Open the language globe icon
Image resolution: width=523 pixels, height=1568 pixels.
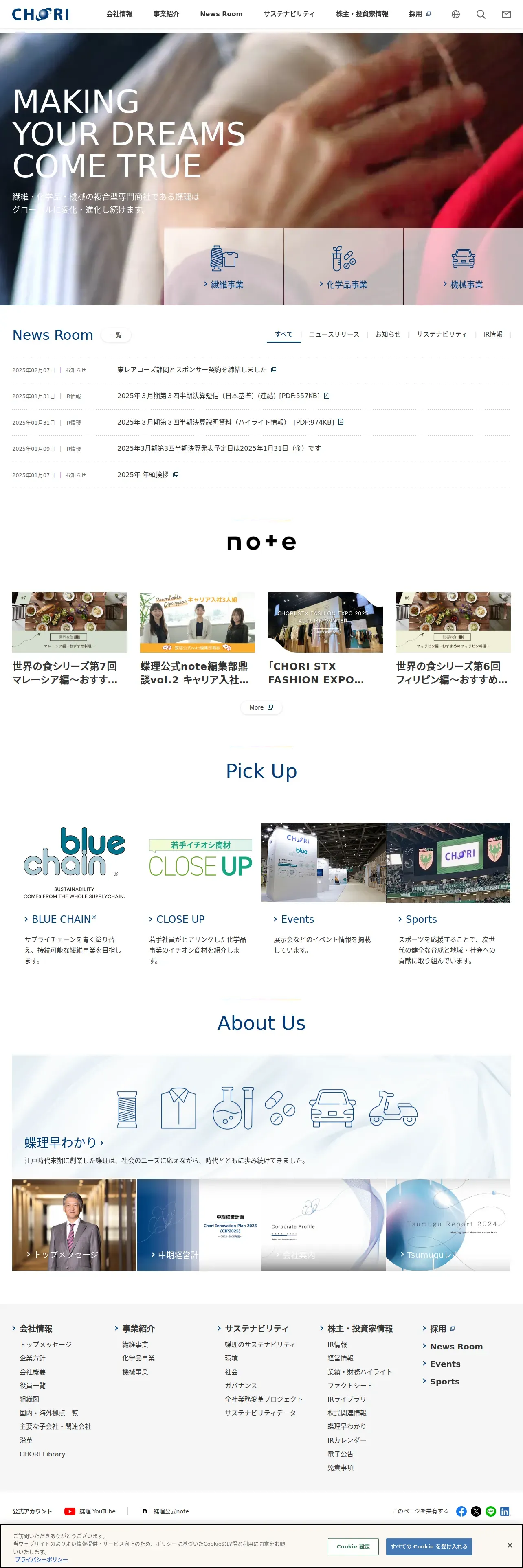[455, 14]
